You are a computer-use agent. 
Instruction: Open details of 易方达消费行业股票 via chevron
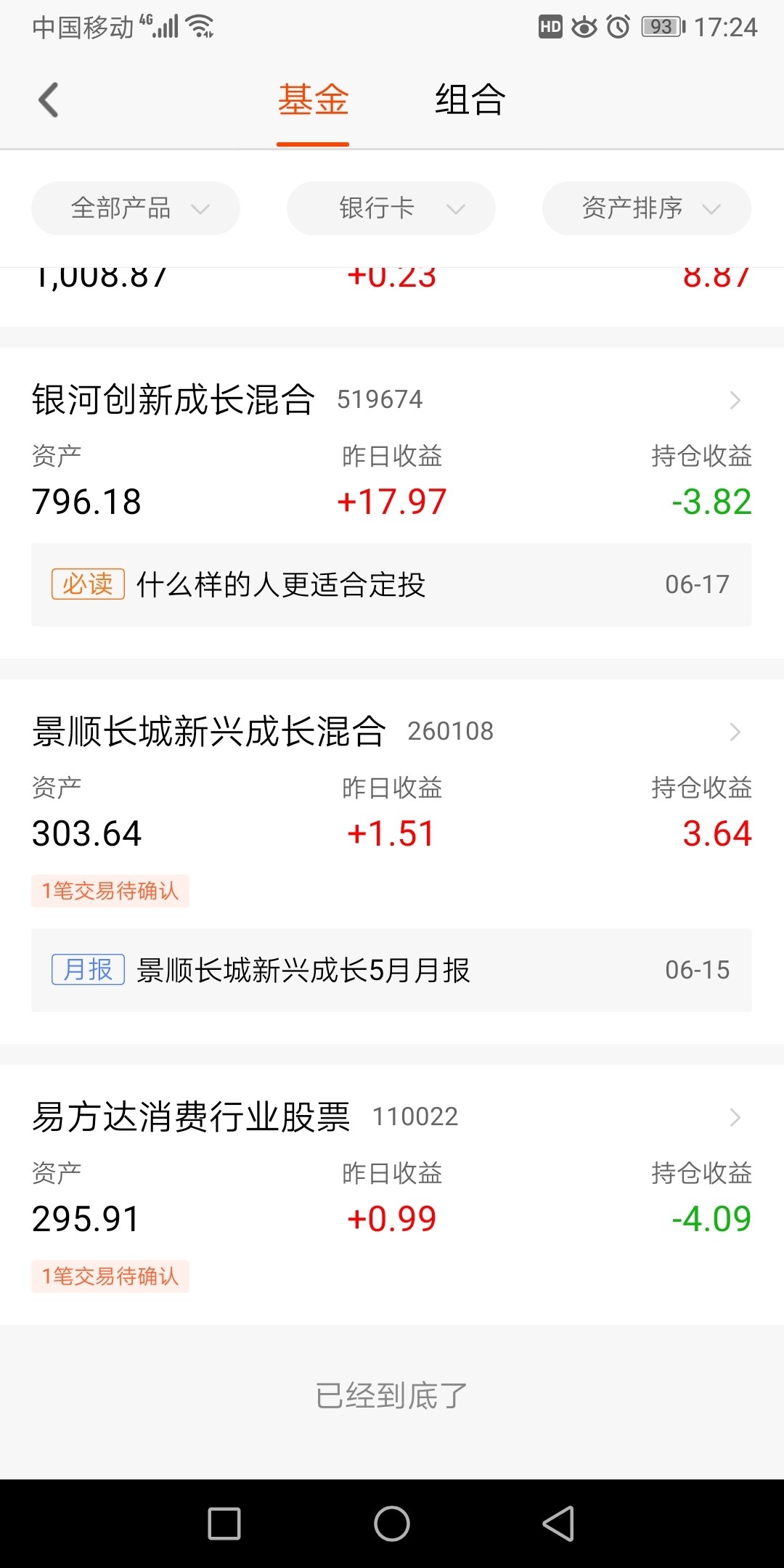(735, 1116)
